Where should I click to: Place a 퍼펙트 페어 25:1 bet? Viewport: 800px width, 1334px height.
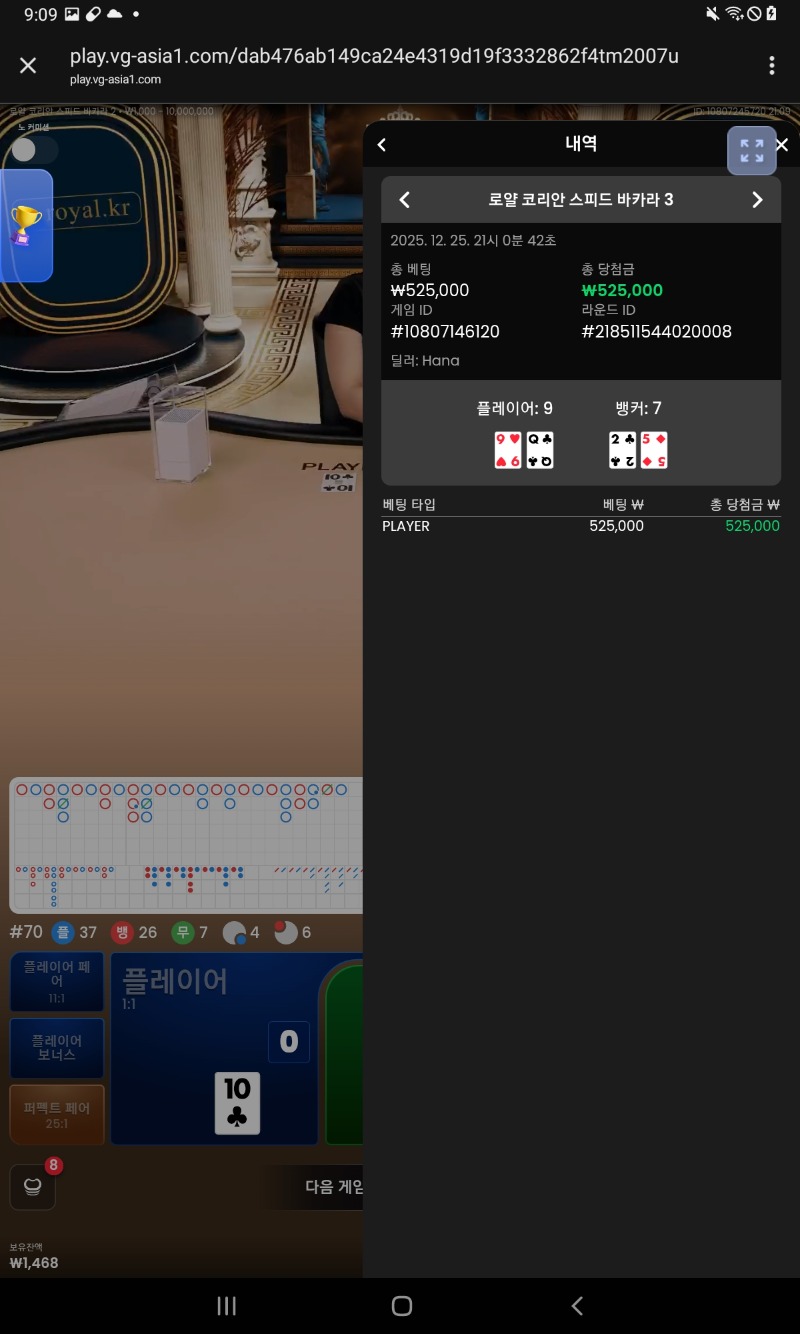pyautogui.click(x=57, y=1114)
